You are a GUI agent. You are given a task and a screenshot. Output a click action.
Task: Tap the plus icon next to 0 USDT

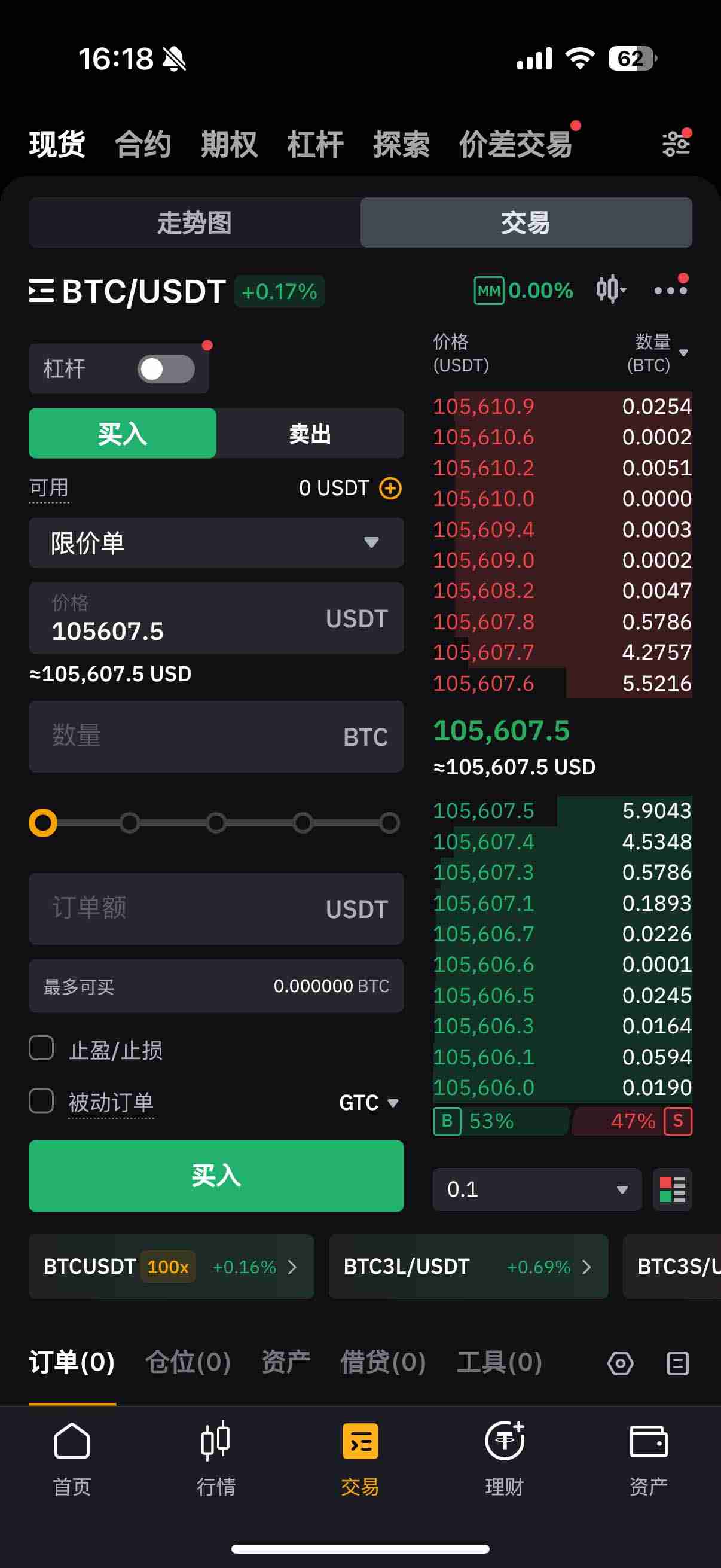pos(390,487)
